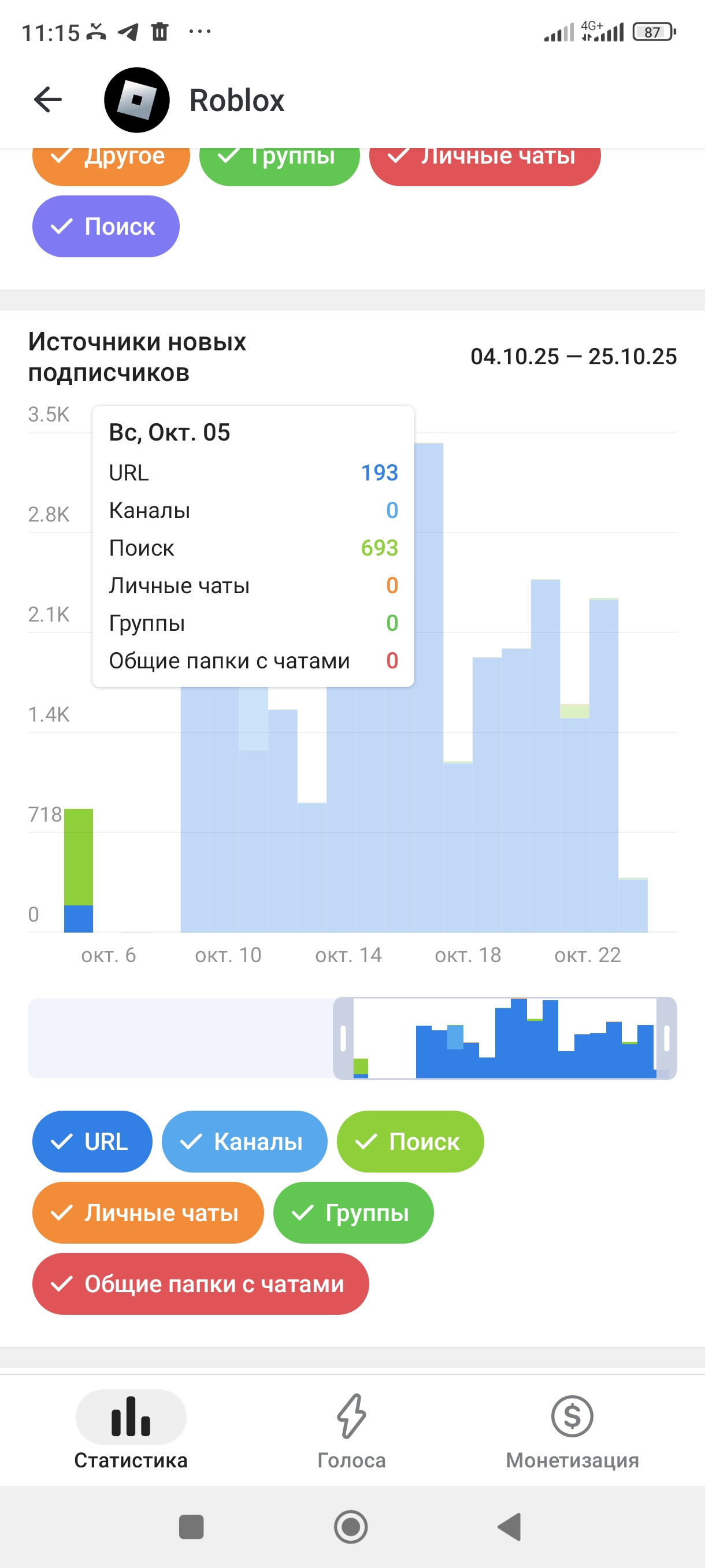Toggle the light-green Поиск chip under the chart
The image size is (705, 1568).
pos(410,1141)
